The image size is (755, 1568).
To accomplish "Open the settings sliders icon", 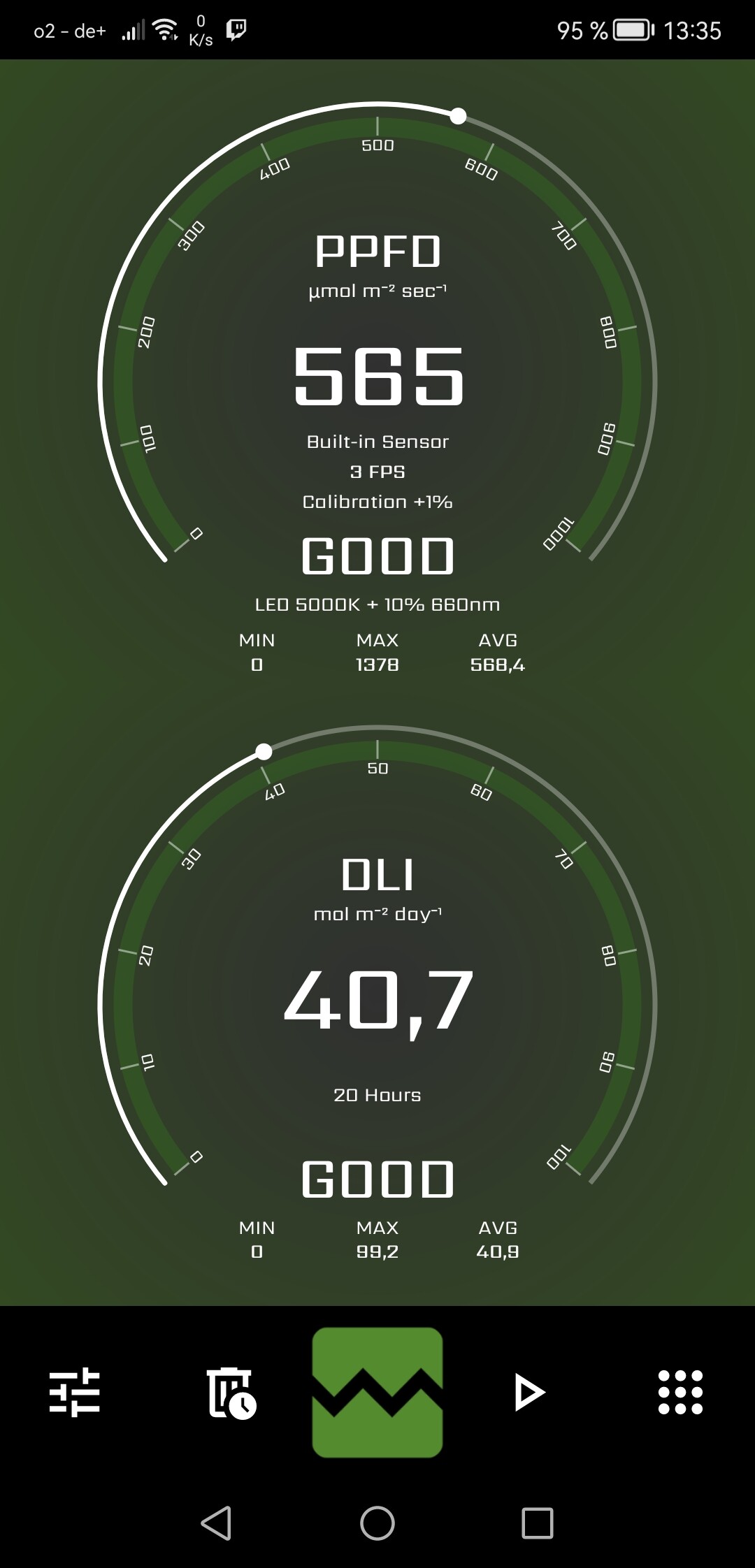I will click(75, 1392).
